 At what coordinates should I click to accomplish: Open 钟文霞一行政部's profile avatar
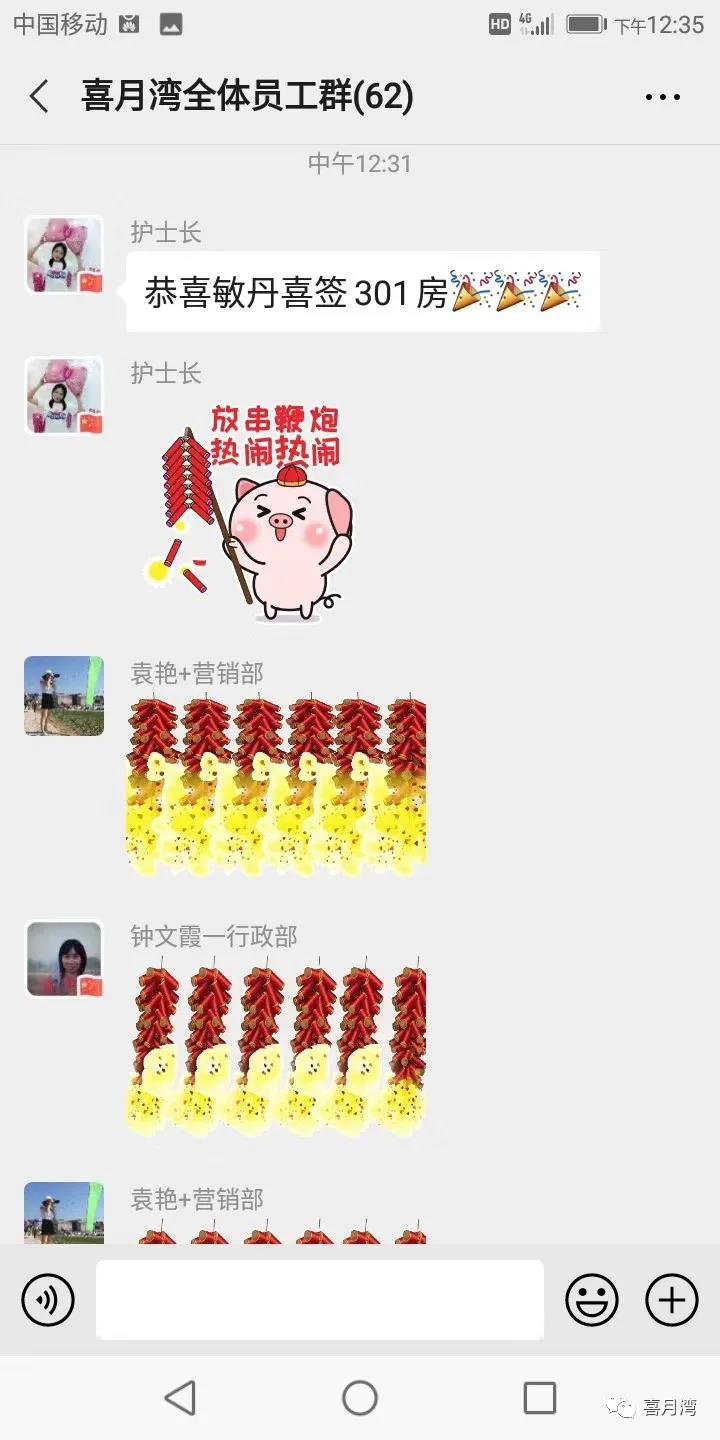tap(64, 959)
